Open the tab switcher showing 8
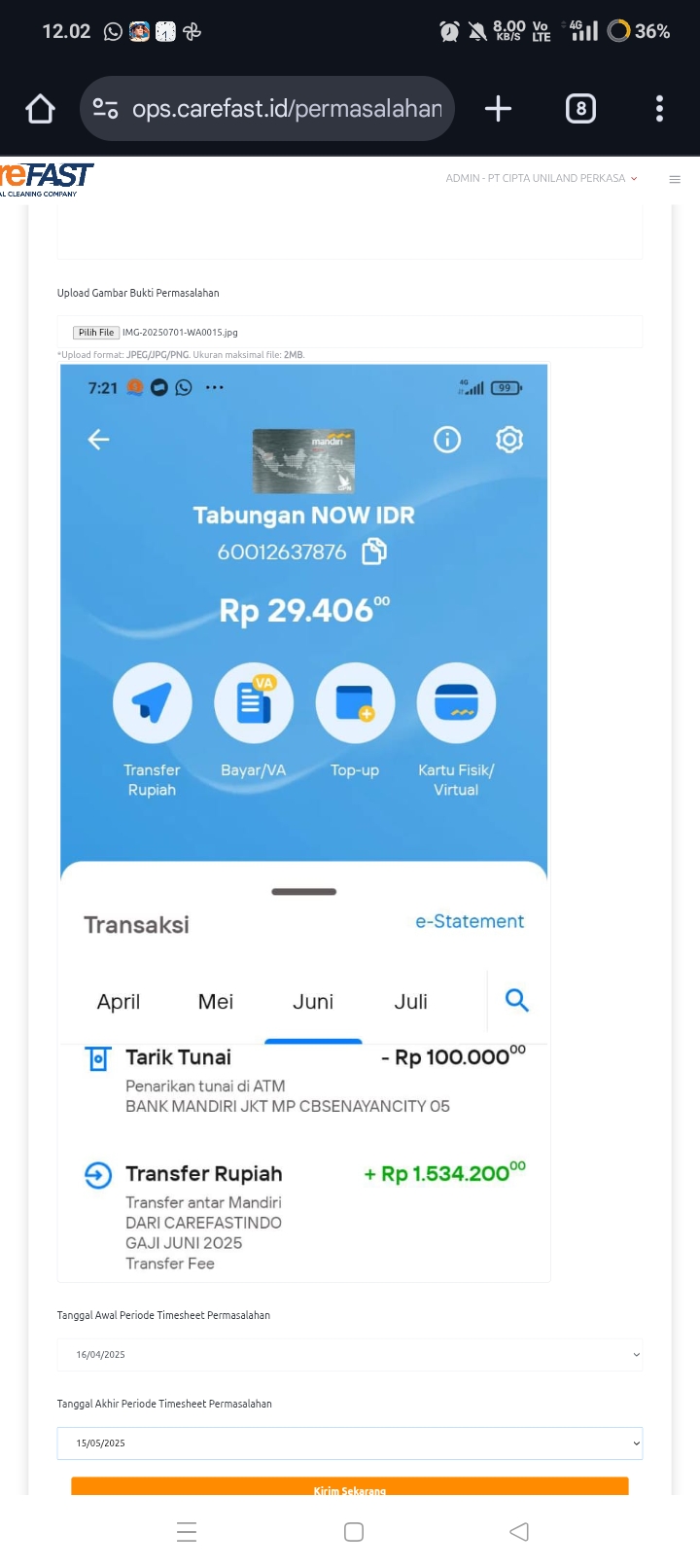This screenshot has width=700, height=1568. (x=580, y=108)
